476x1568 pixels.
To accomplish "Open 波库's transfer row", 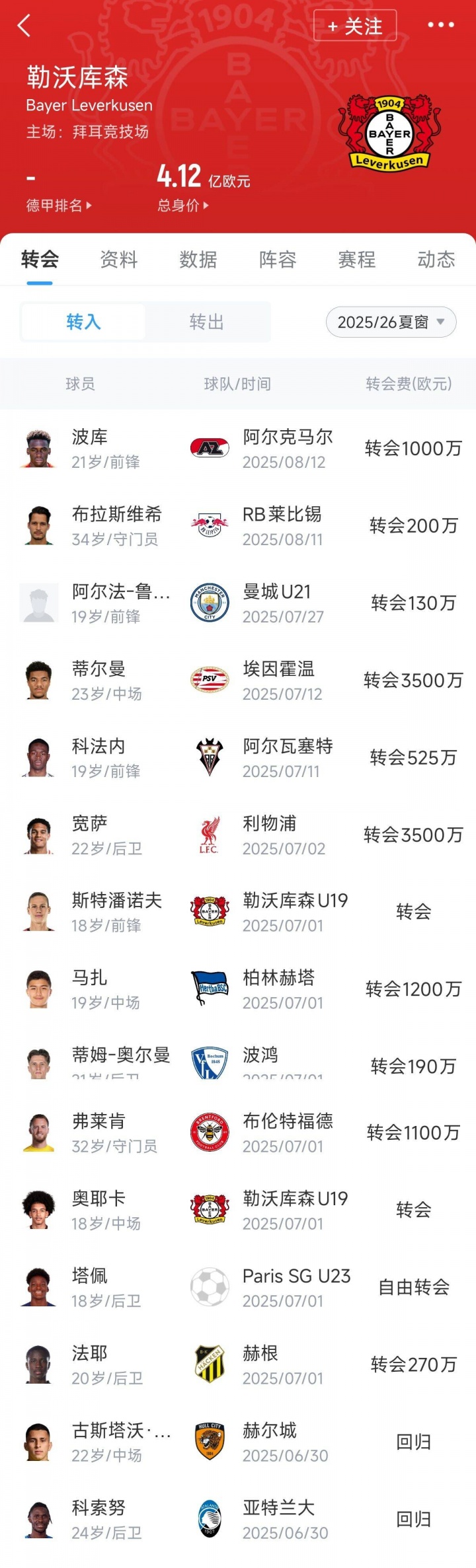I will pos(238,449).
